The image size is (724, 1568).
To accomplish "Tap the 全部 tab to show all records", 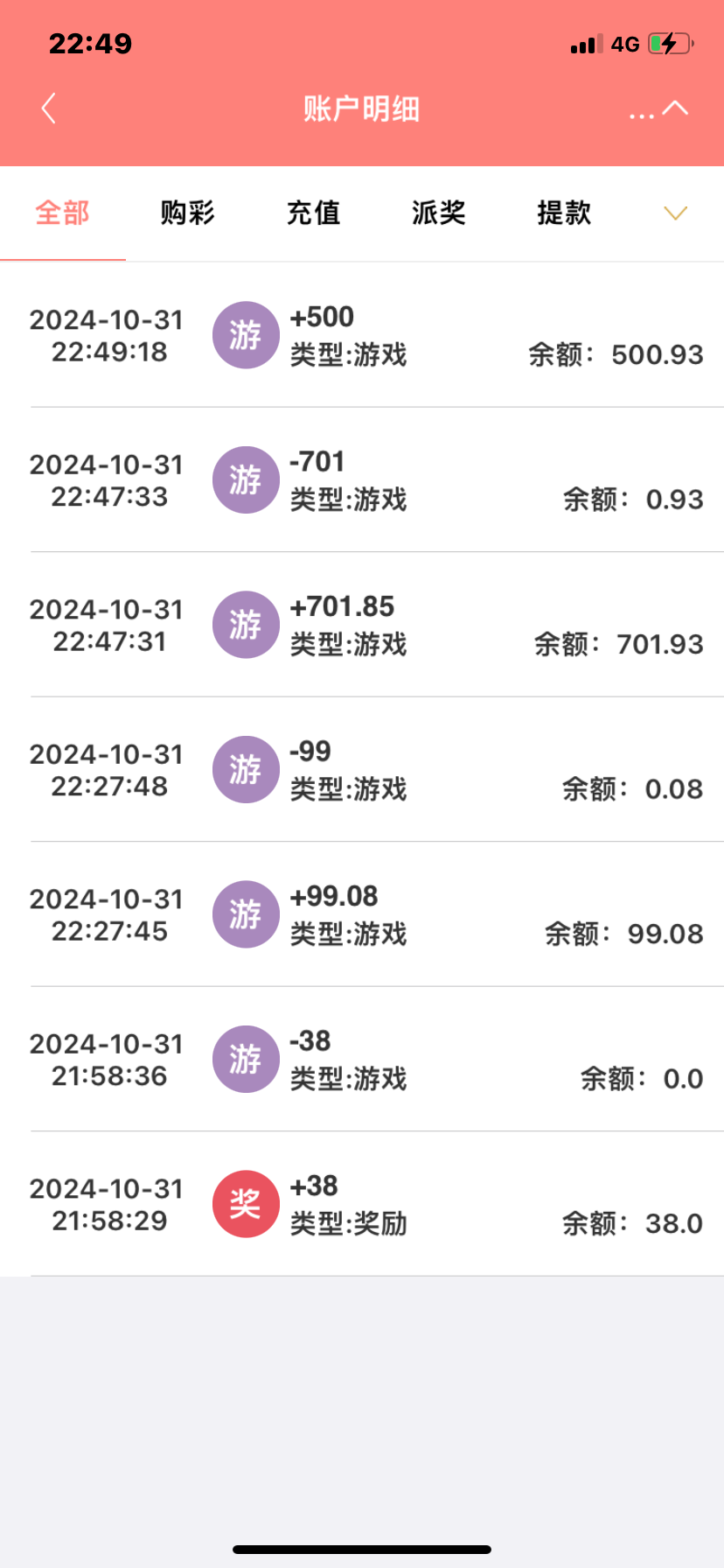I will 61,213.
